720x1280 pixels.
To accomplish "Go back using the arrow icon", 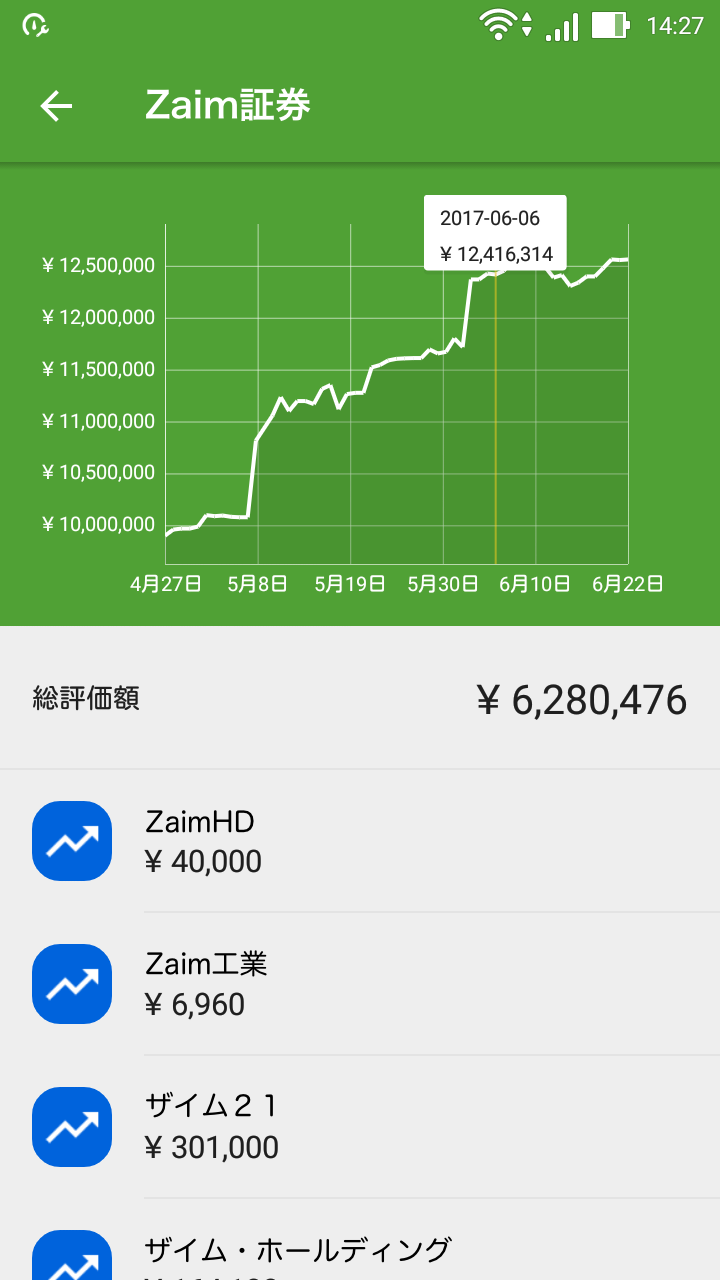I will point(56,106).
